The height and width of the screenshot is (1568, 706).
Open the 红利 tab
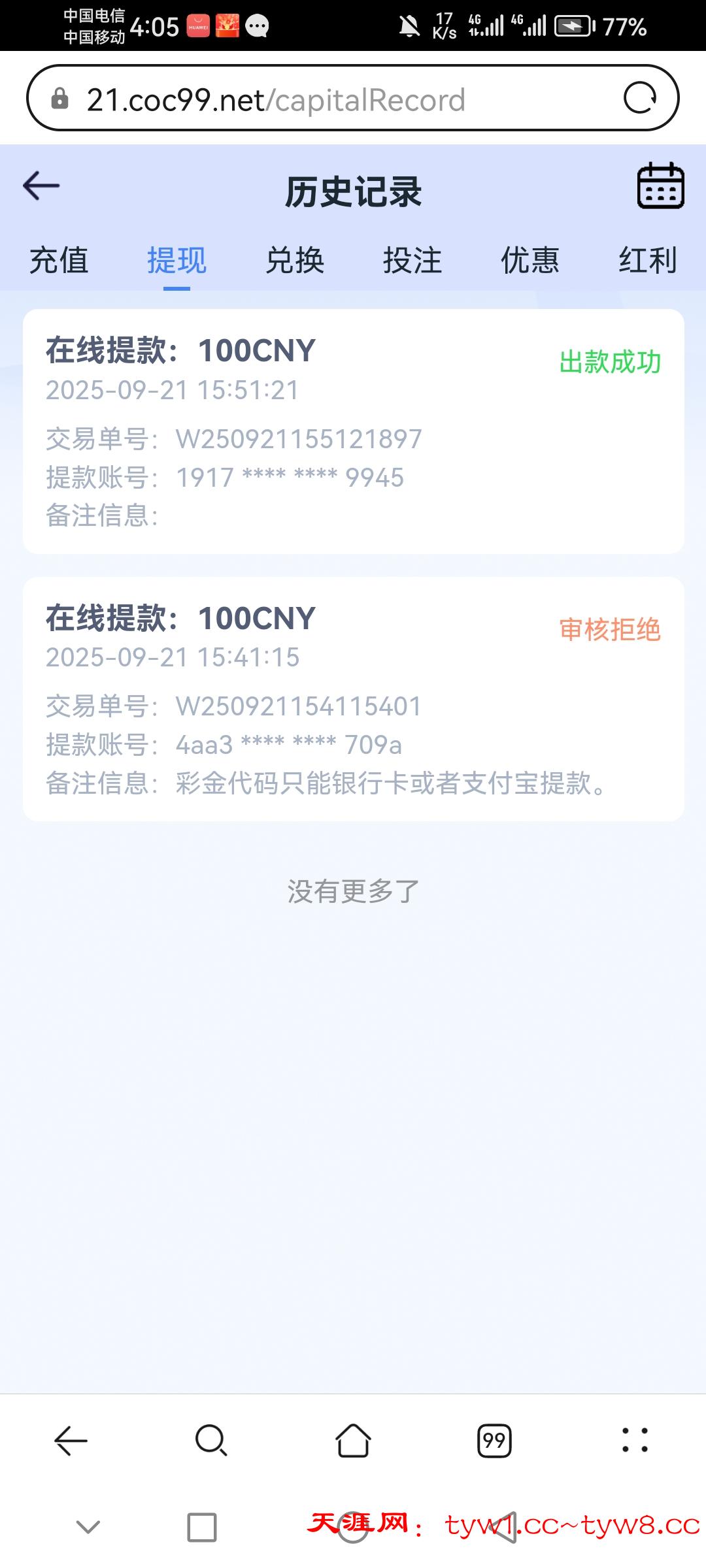coord(647,261)
